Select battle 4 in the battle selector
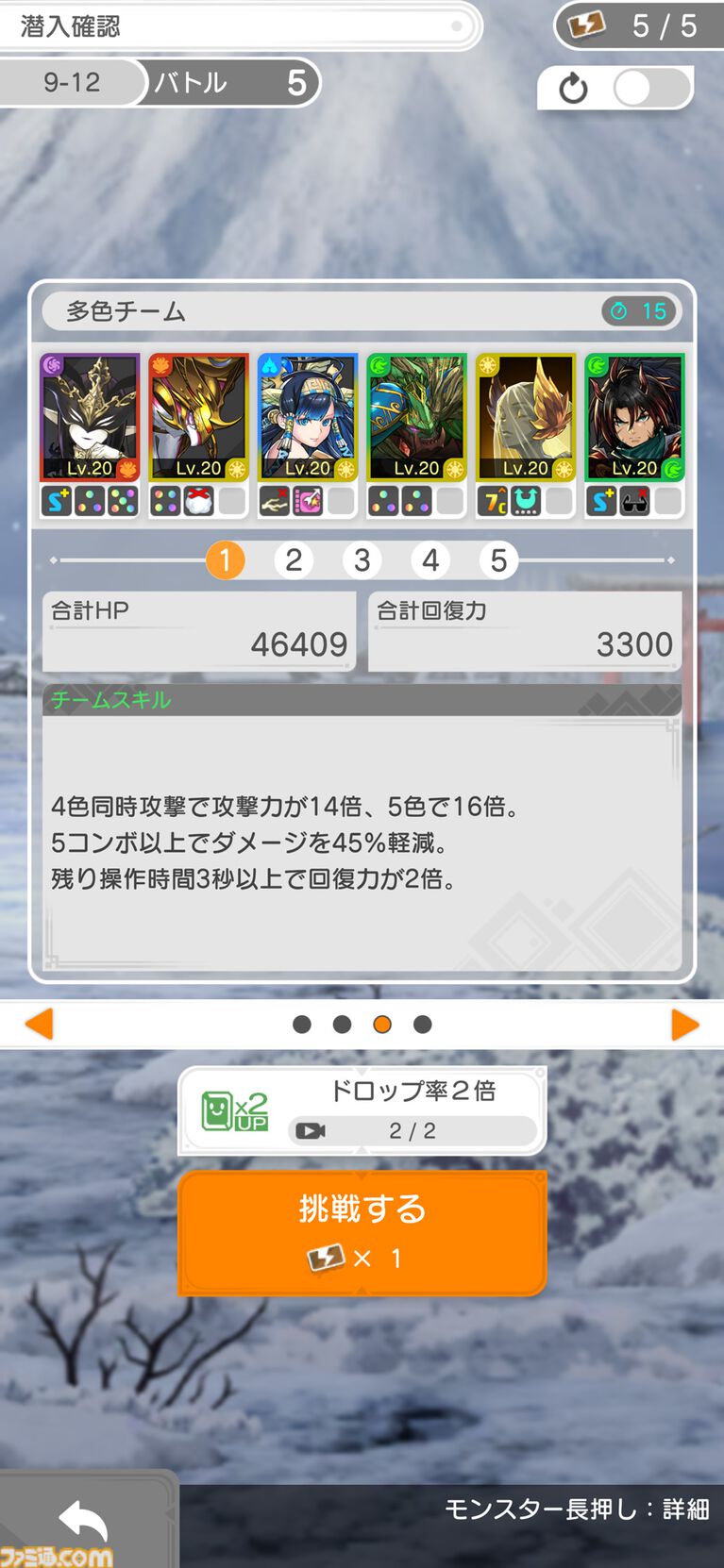This screenshot has width=724, height=1568. click(430, 560)
